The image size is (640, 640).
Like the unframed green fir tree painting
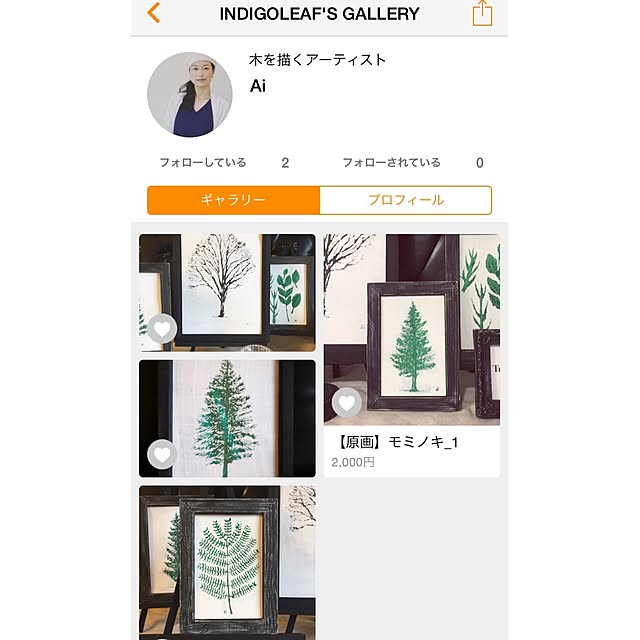point(163,454)
